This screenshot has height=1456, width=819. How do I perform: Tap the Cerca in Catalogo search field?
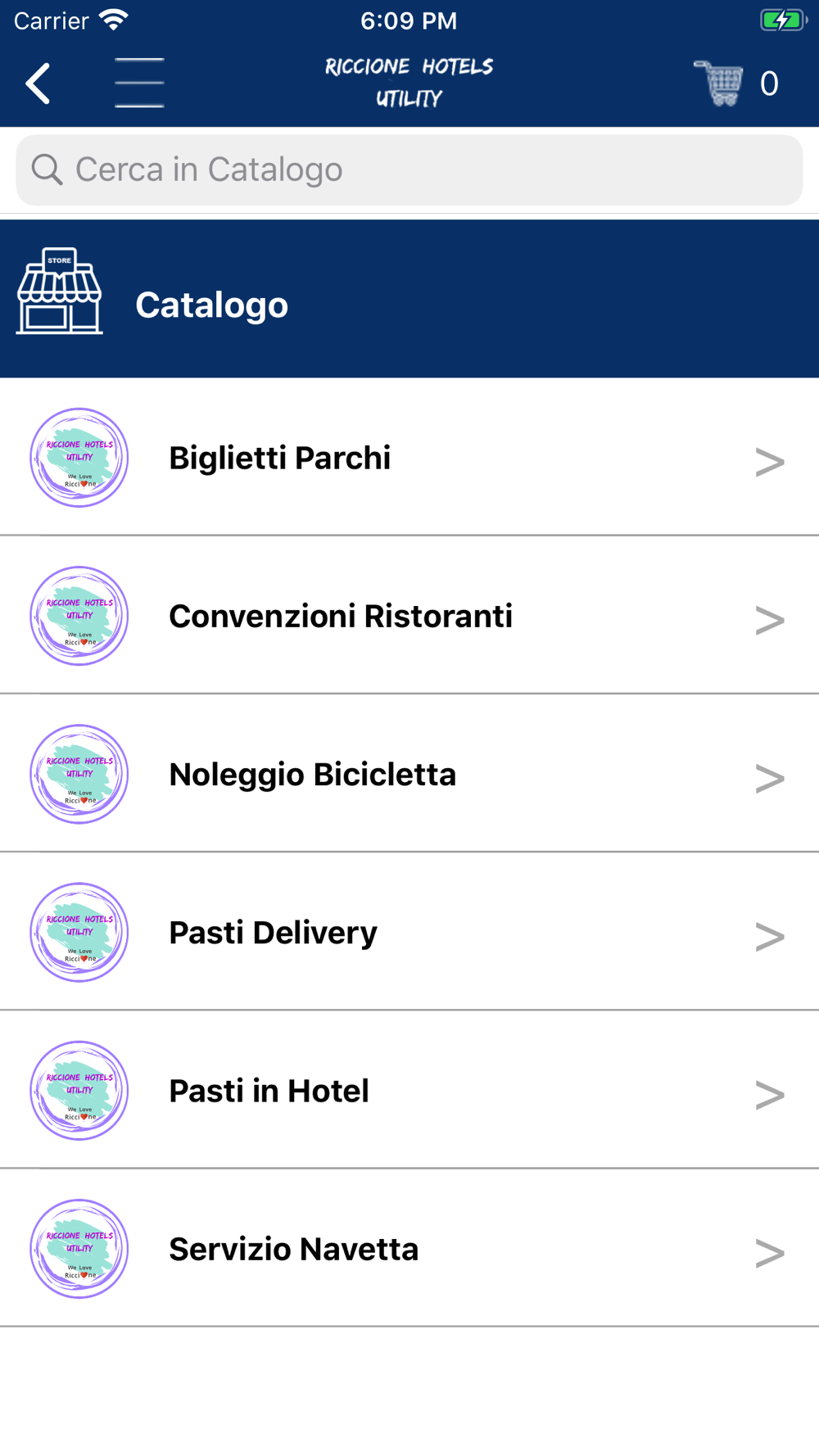pos(409,170)
